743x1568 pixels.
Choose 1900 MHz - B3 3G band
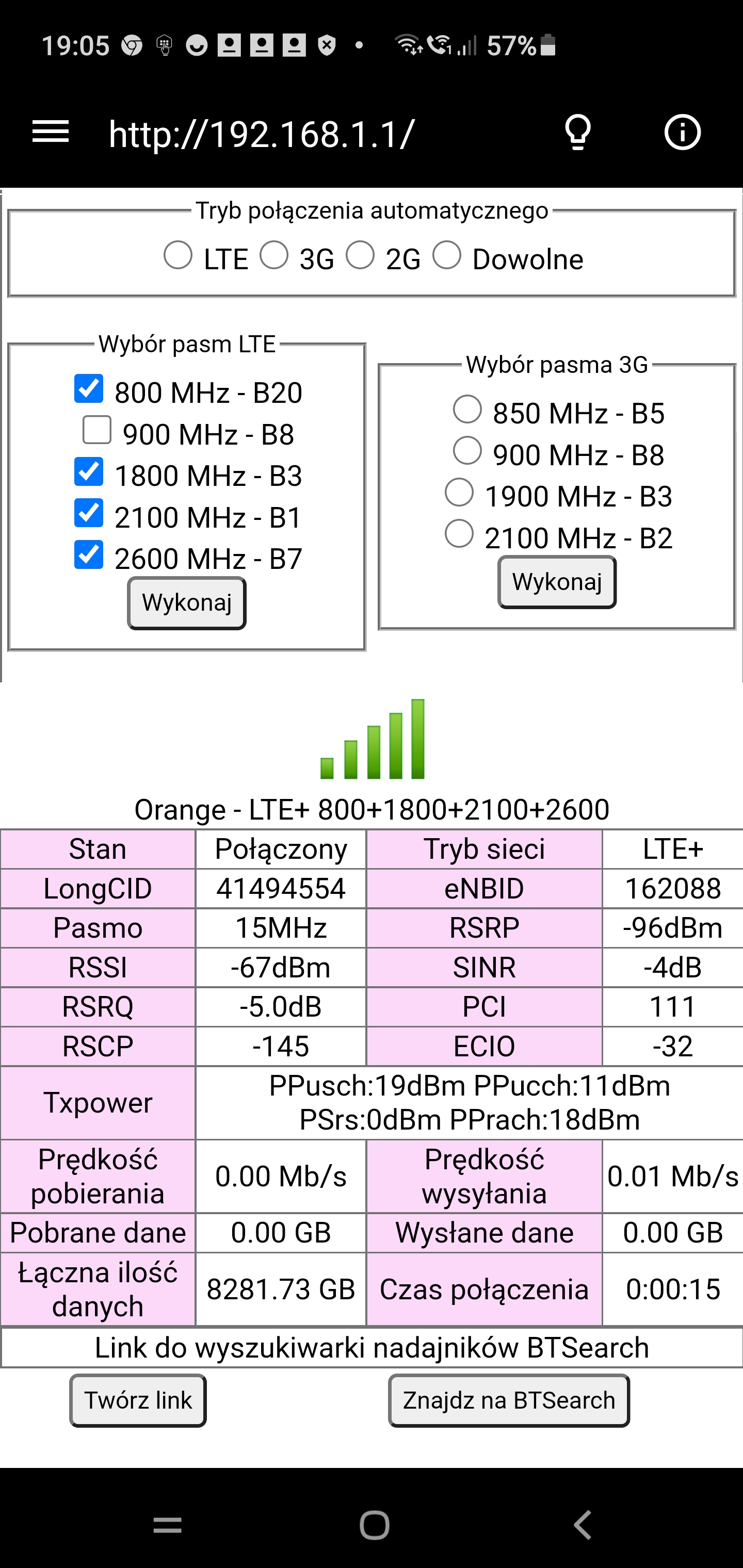(x=459, y=493)
